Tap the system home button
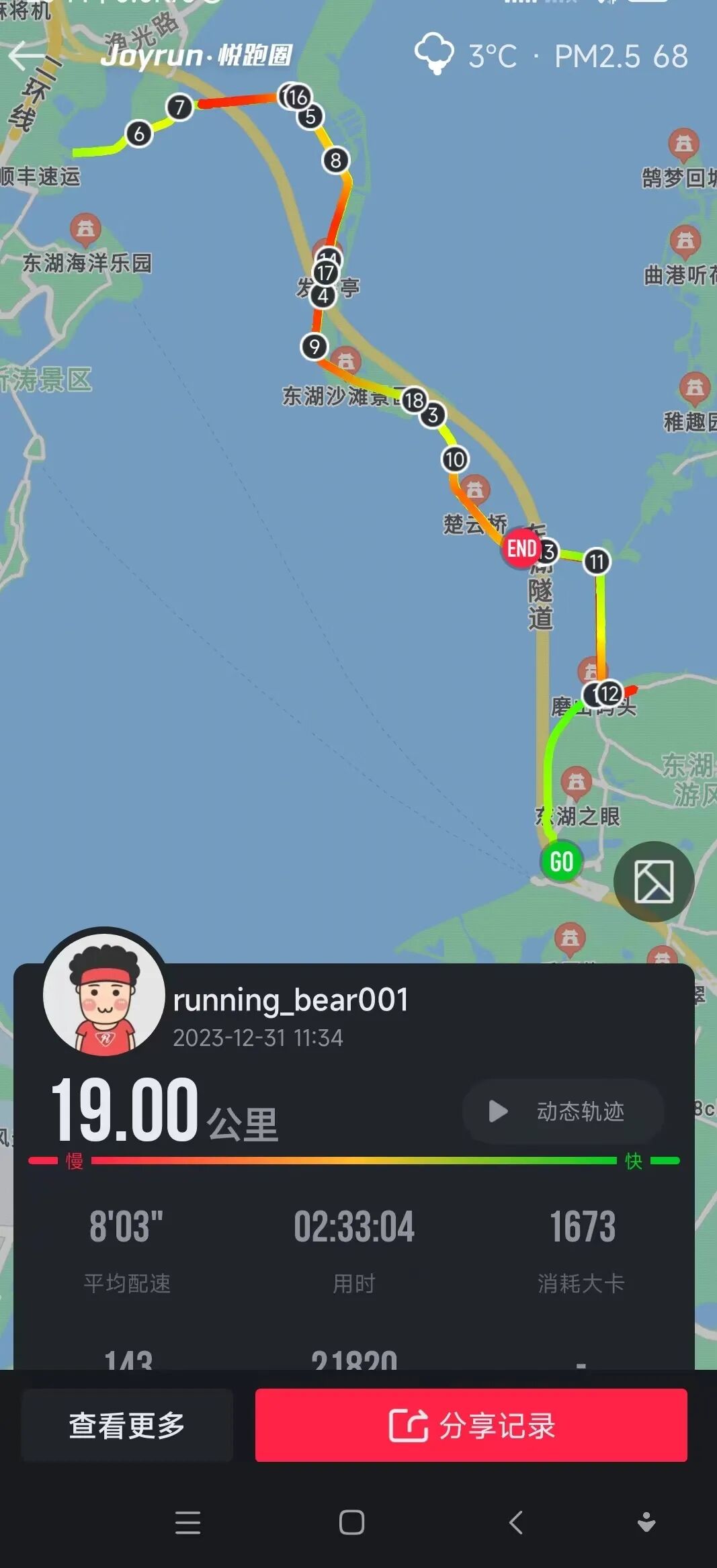 [x=351, y=1522]
